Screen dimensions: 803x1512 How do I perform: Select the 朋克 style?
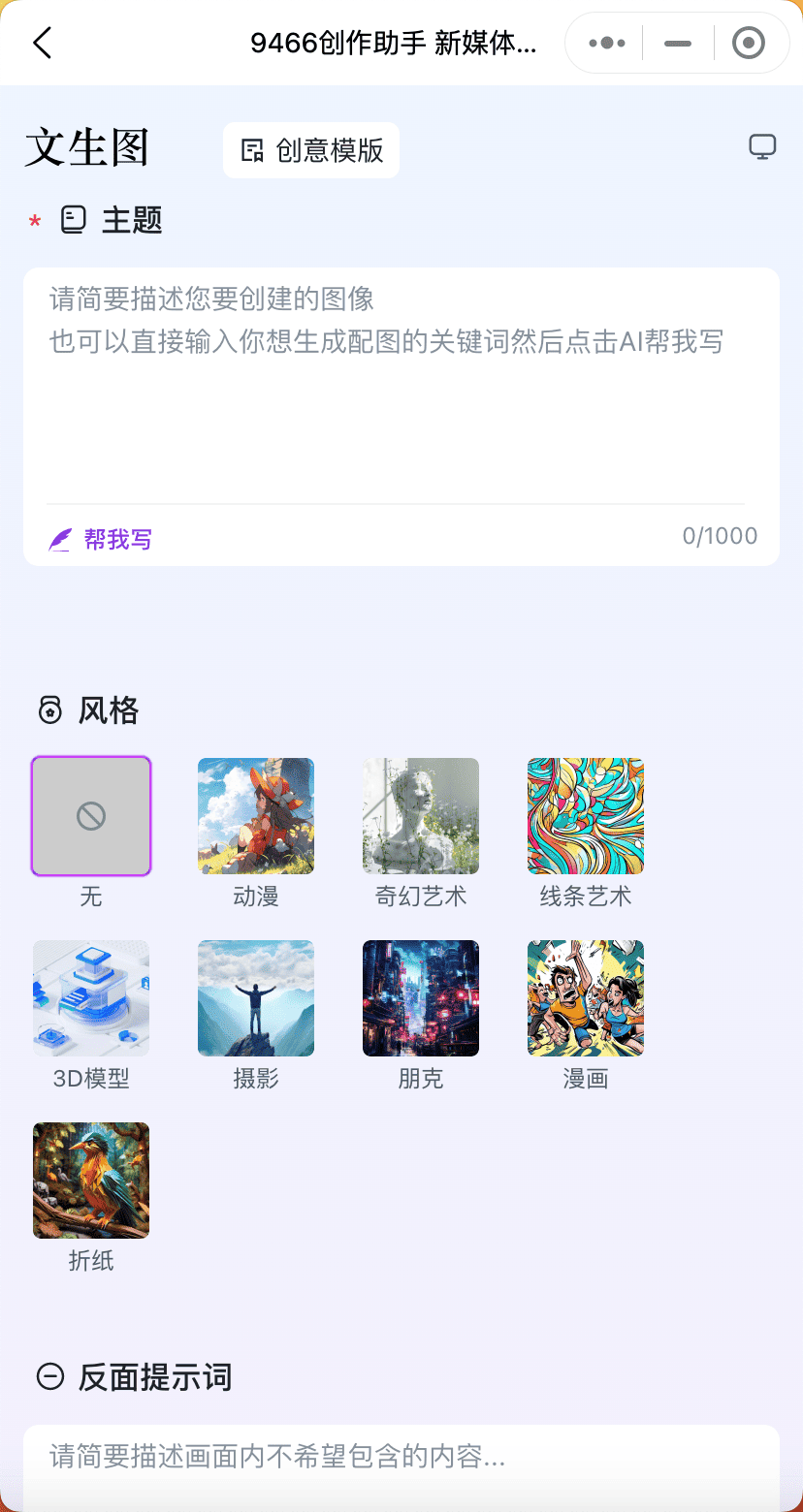(421, 998)
